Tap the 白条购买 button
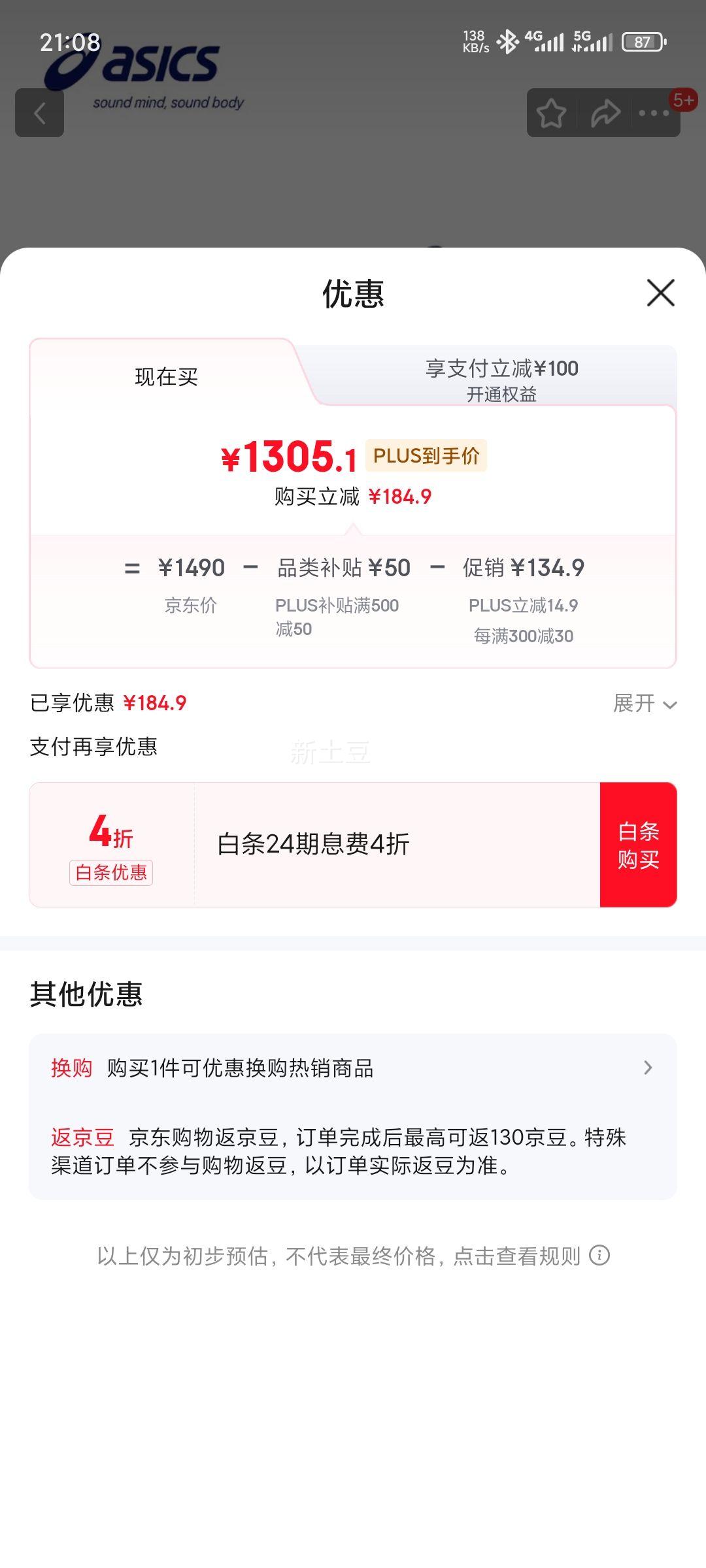The image size is (706, 1568). [638, 845]
